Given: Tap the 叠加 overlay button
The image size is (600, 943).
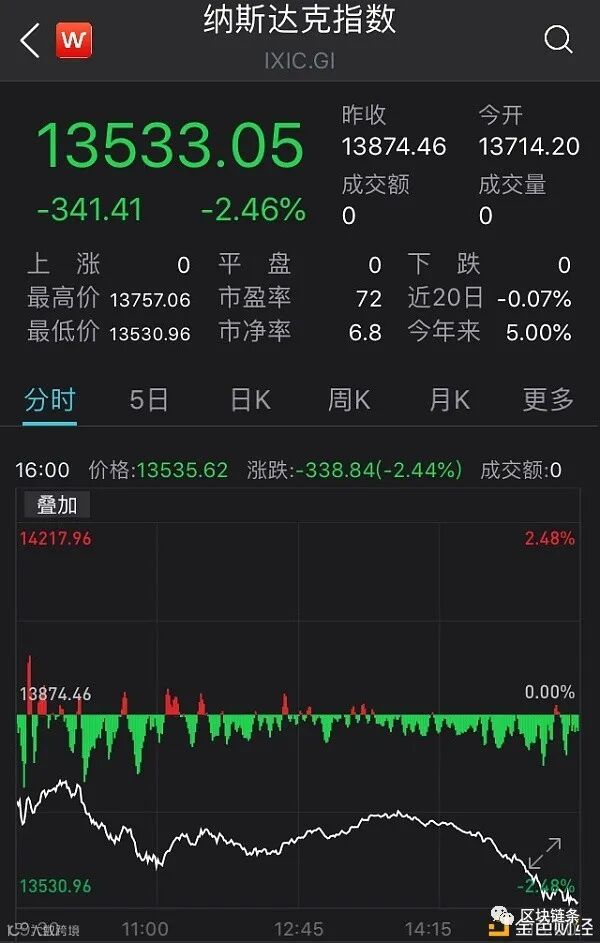Looking at the screenshot, I should pos(57,505).
